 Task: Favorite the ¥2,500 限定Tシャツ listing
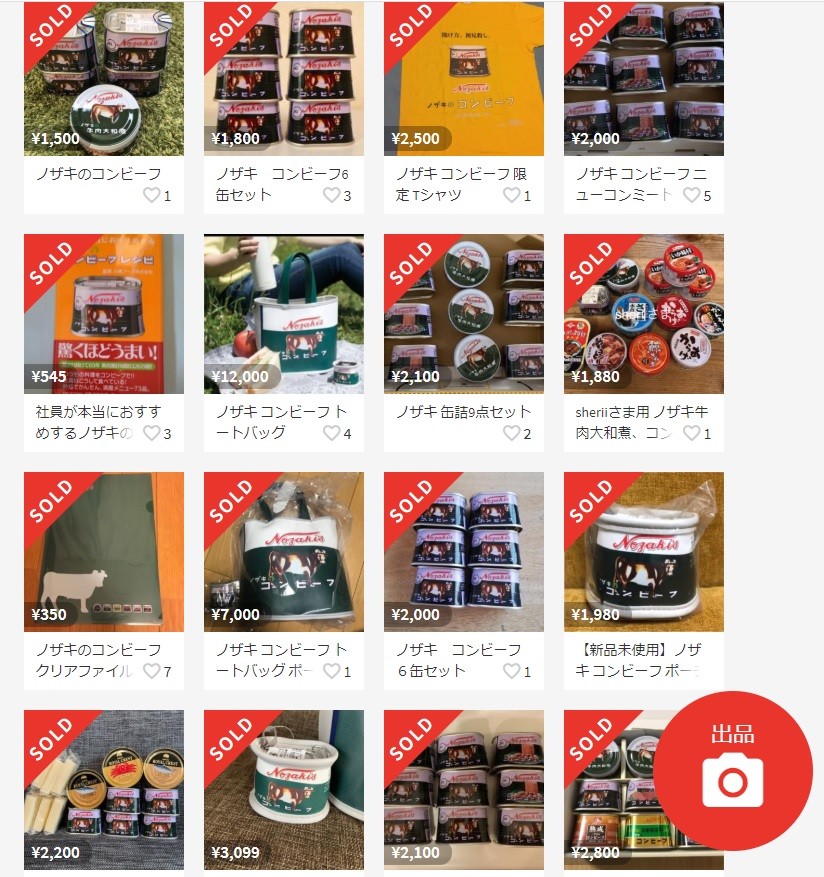(x=512, y=195)
